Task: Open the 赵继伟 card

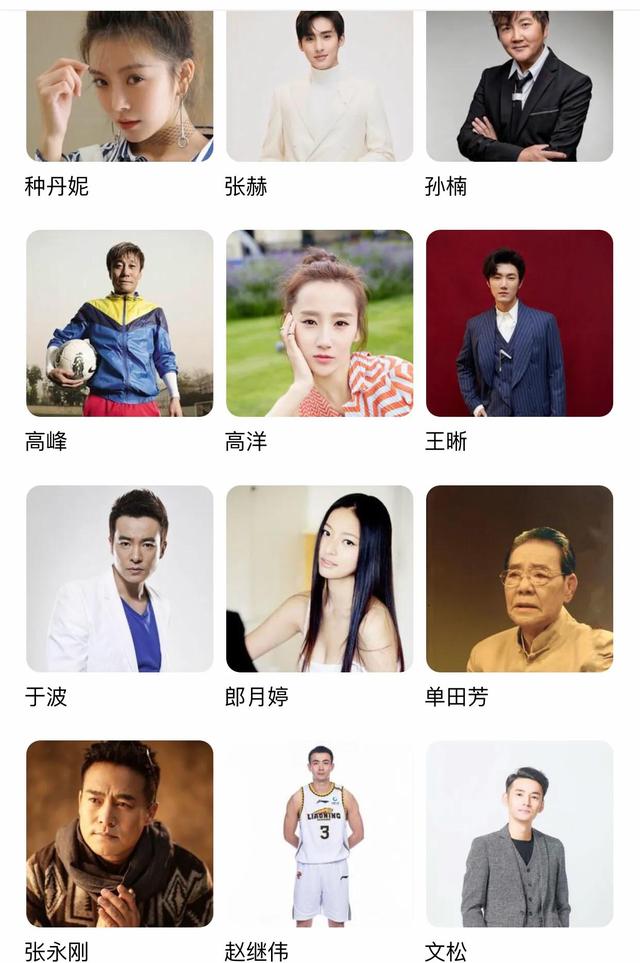Action: (x=319, y=833)
